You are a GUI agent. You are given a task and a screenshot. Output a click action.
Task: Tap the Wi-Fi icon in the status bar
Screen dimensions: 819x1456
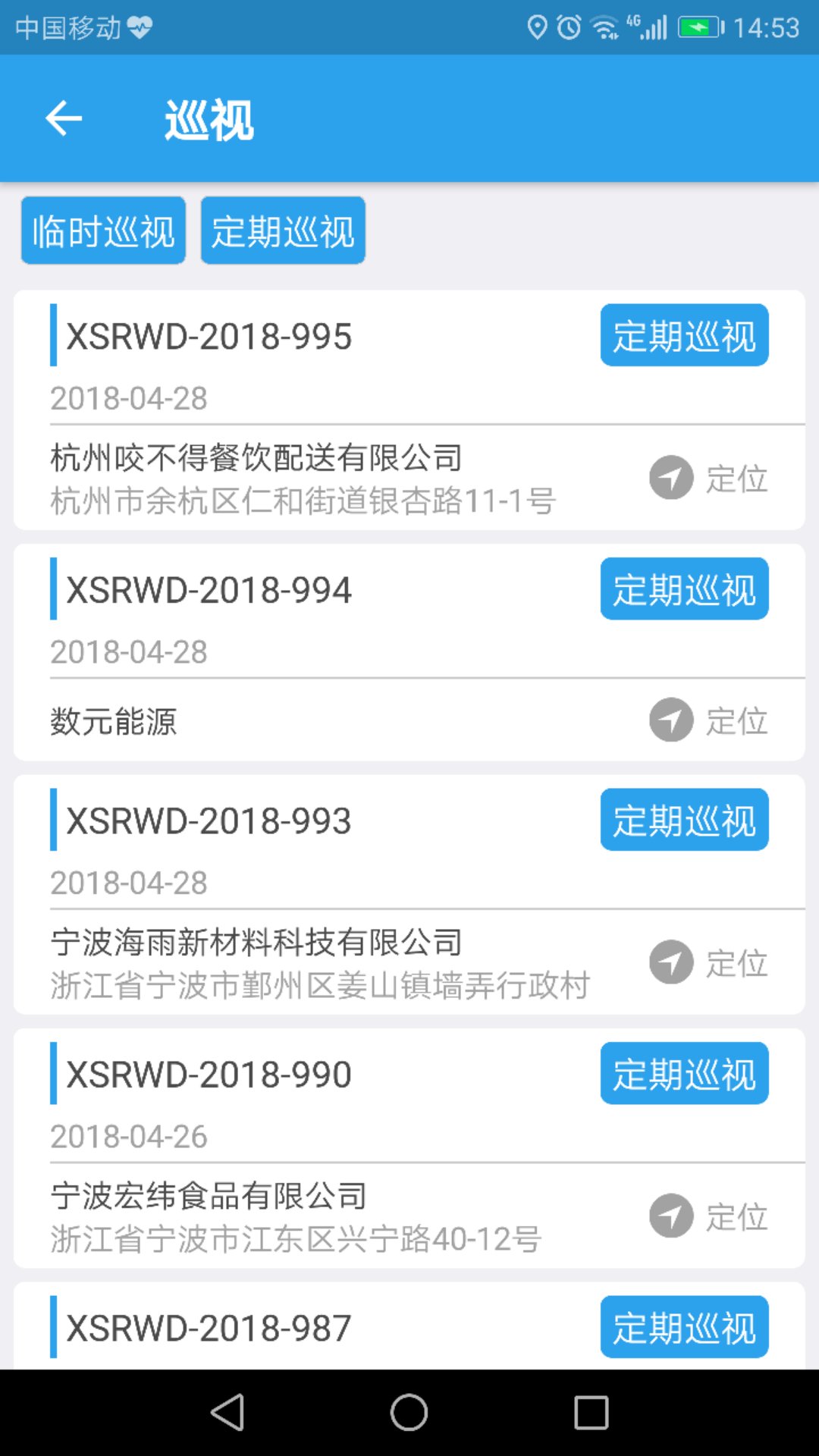tap(605, 26)
